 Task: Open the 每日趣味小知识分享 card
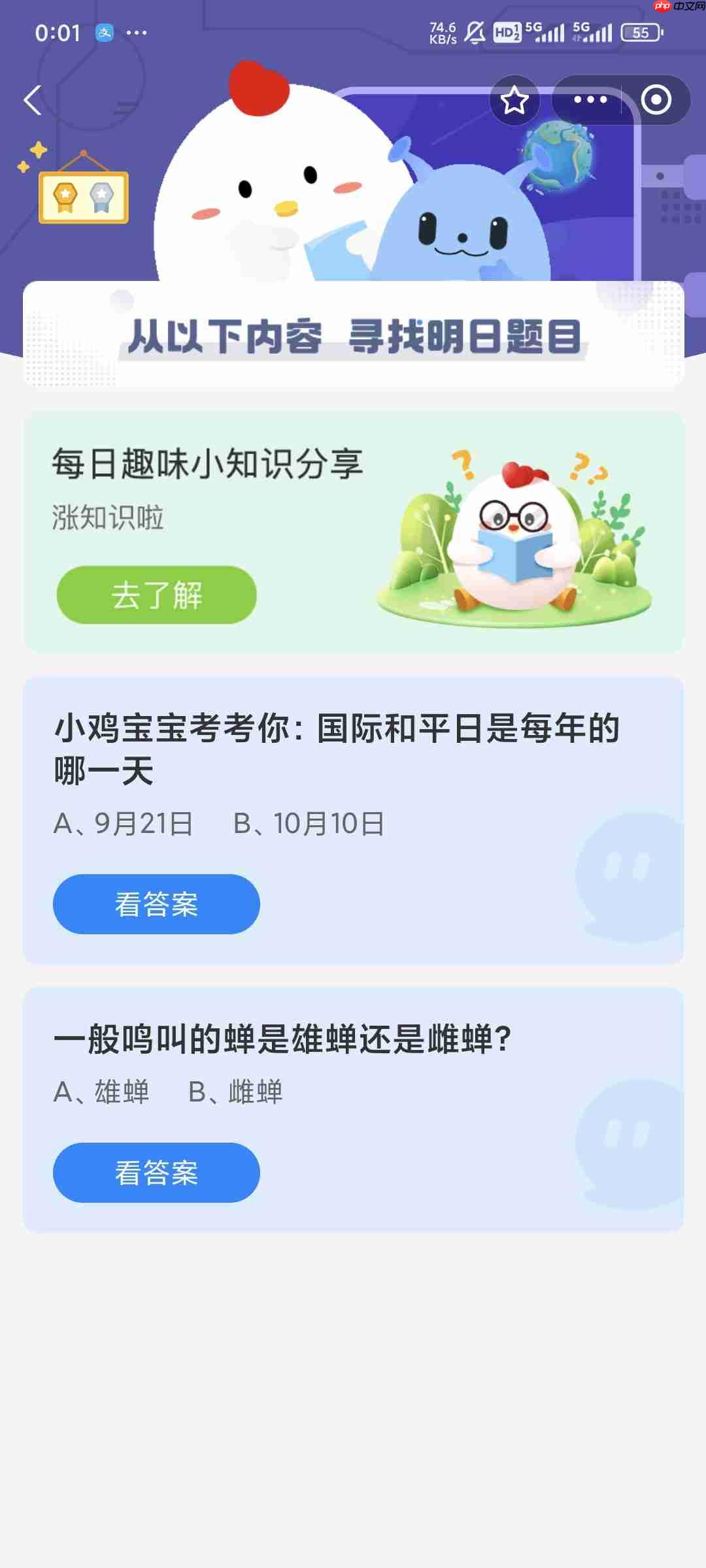point(353,529)
